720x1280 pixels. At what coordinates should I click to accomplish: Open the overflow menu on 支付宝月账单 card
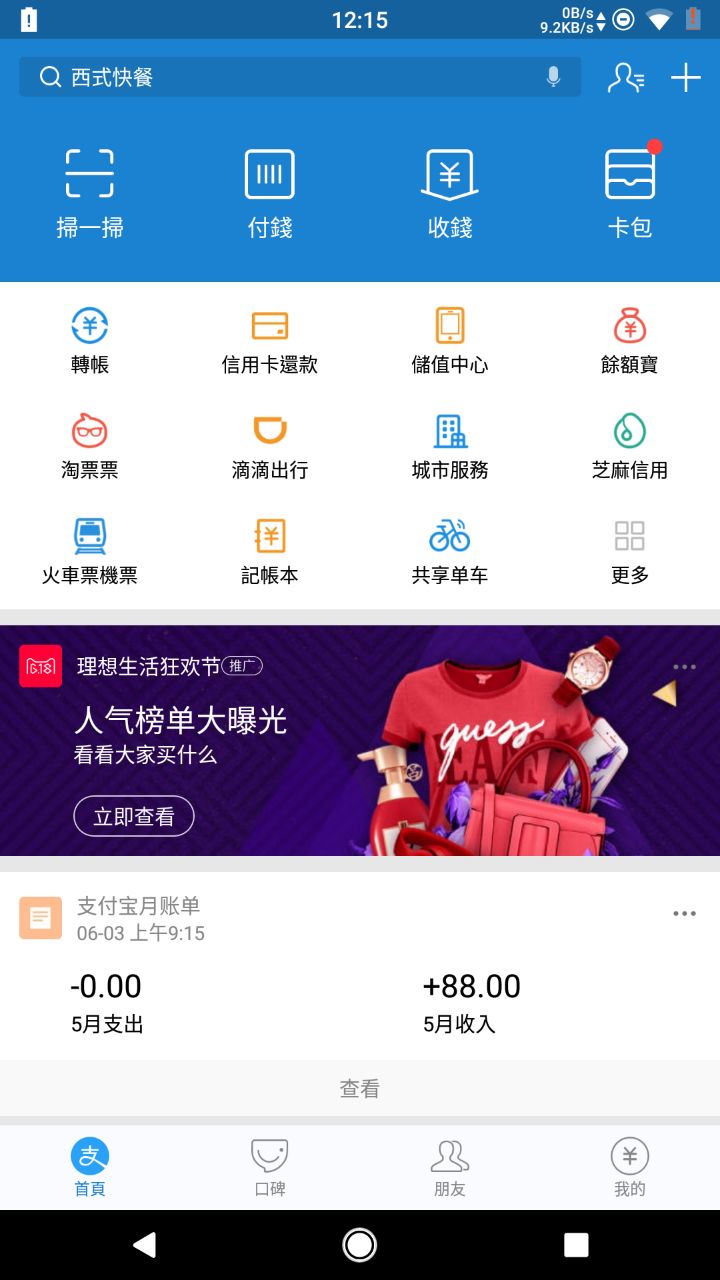pyautogui.click(x=684, y=913)
